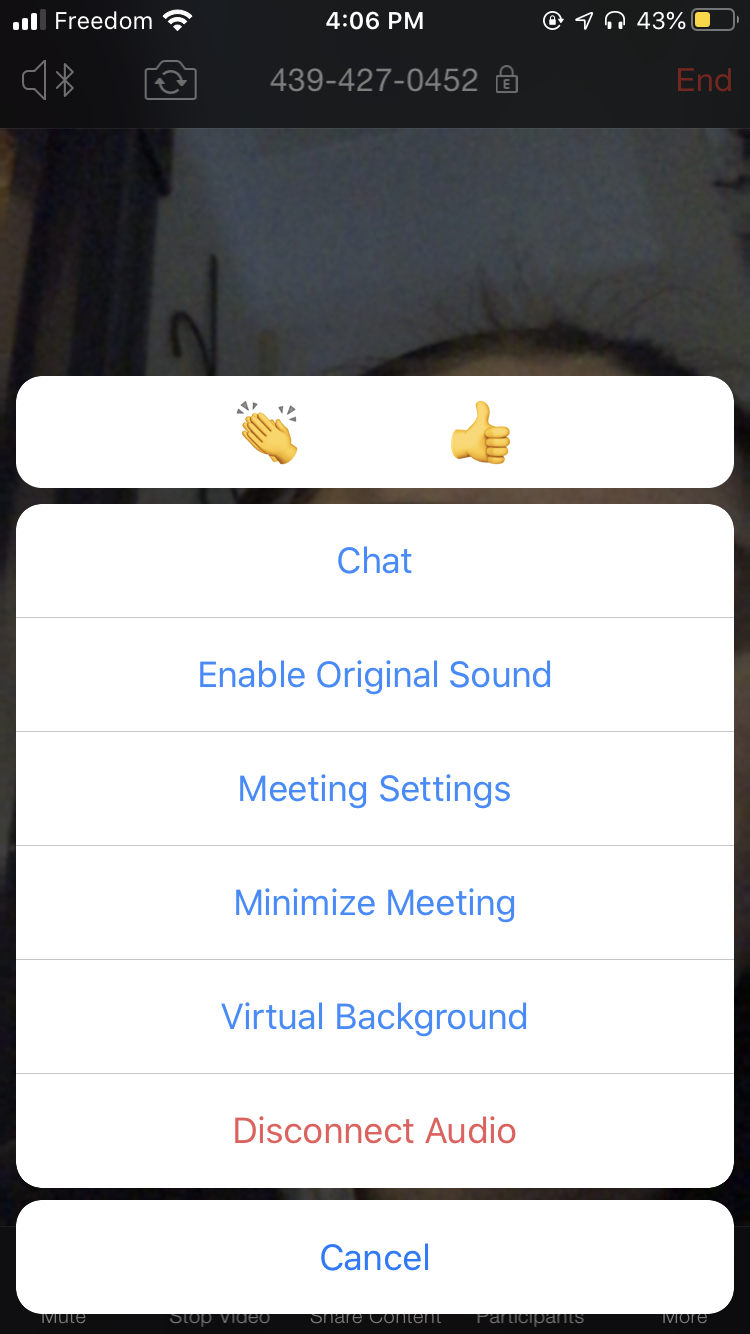Open Meeting Settings

click(375, 789)
